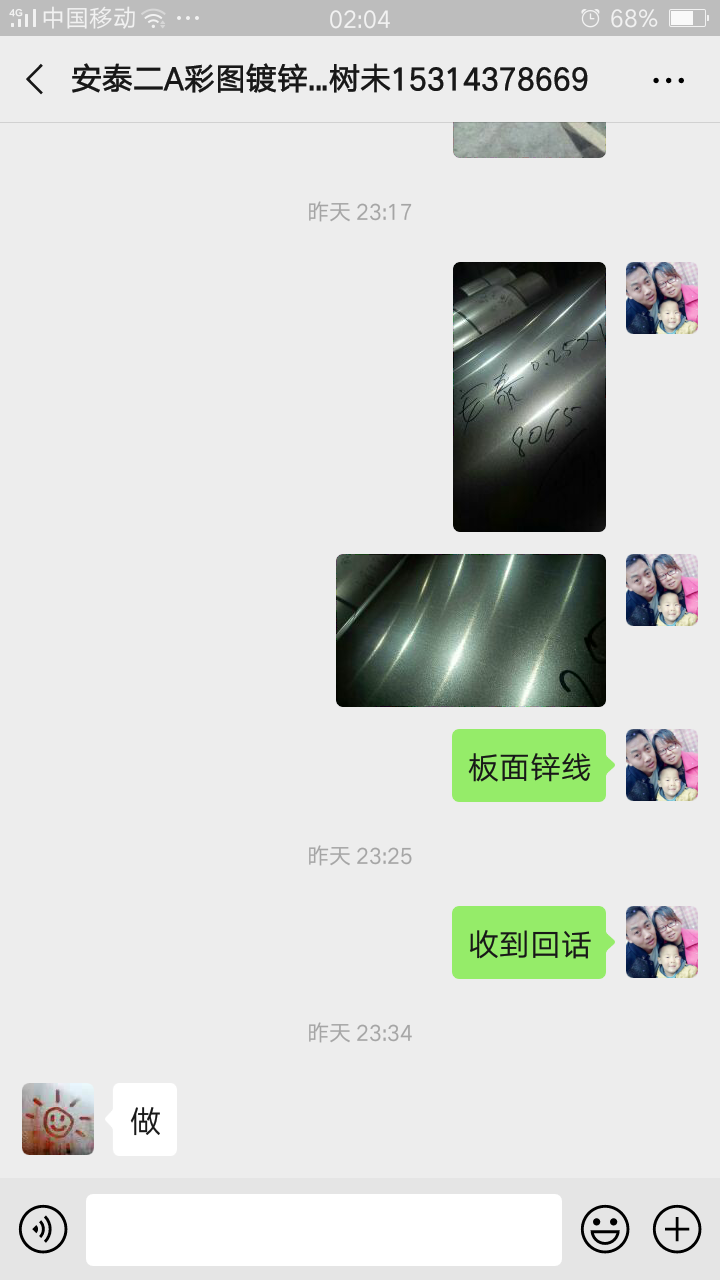View the handwritten steel coil photo
The height and width of the screenshot is (1280, 720).
[x=529, y=396]
